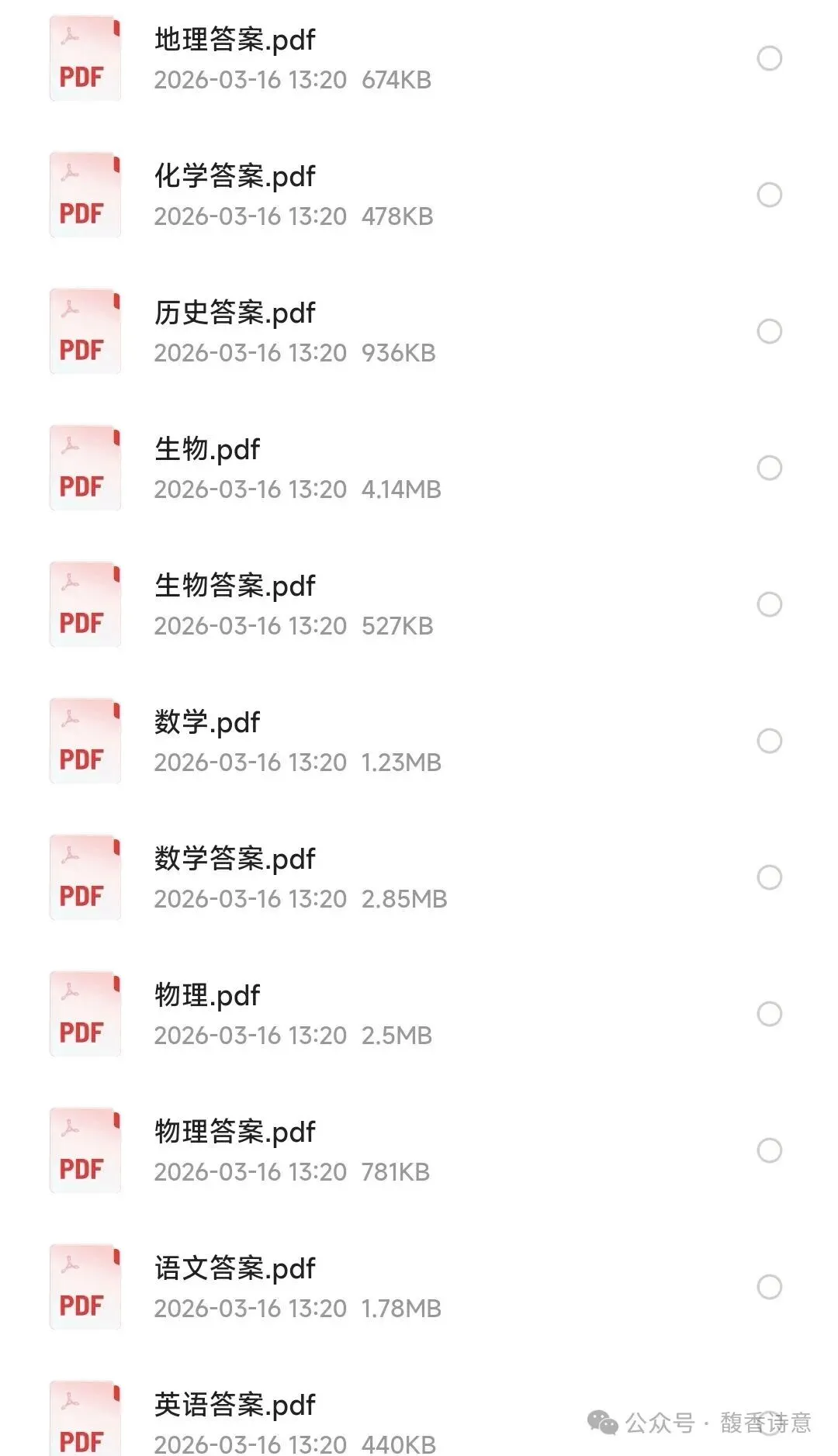The image size is (838, 1456).
Task: Select the radio circle for 语文答案.pdf
Action: click(x=769, y=1287)
